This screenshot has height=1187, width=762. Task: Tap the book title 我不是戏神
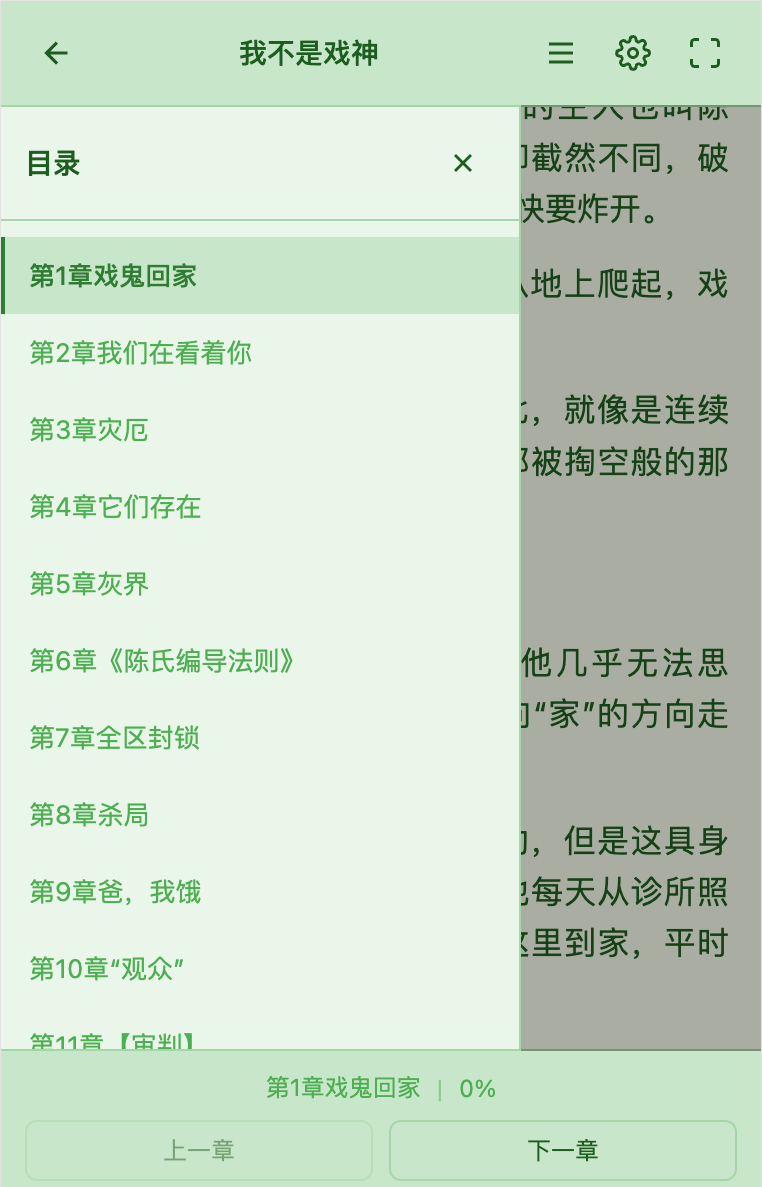click(x=308, y=53)
